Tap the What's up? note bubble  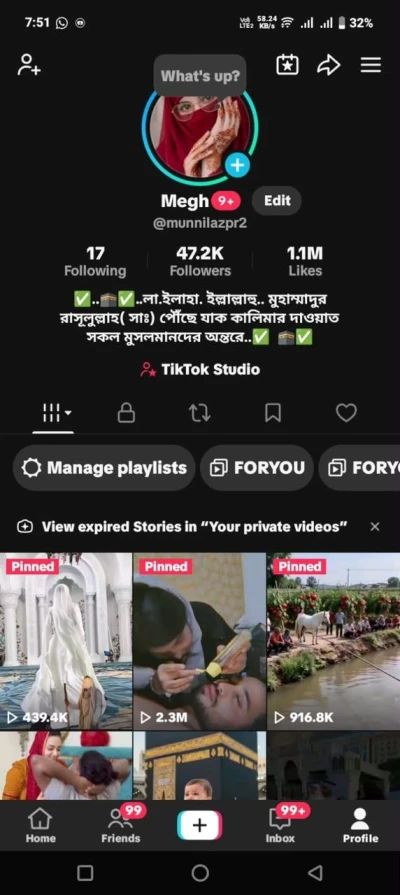click(x=200, y=75)
